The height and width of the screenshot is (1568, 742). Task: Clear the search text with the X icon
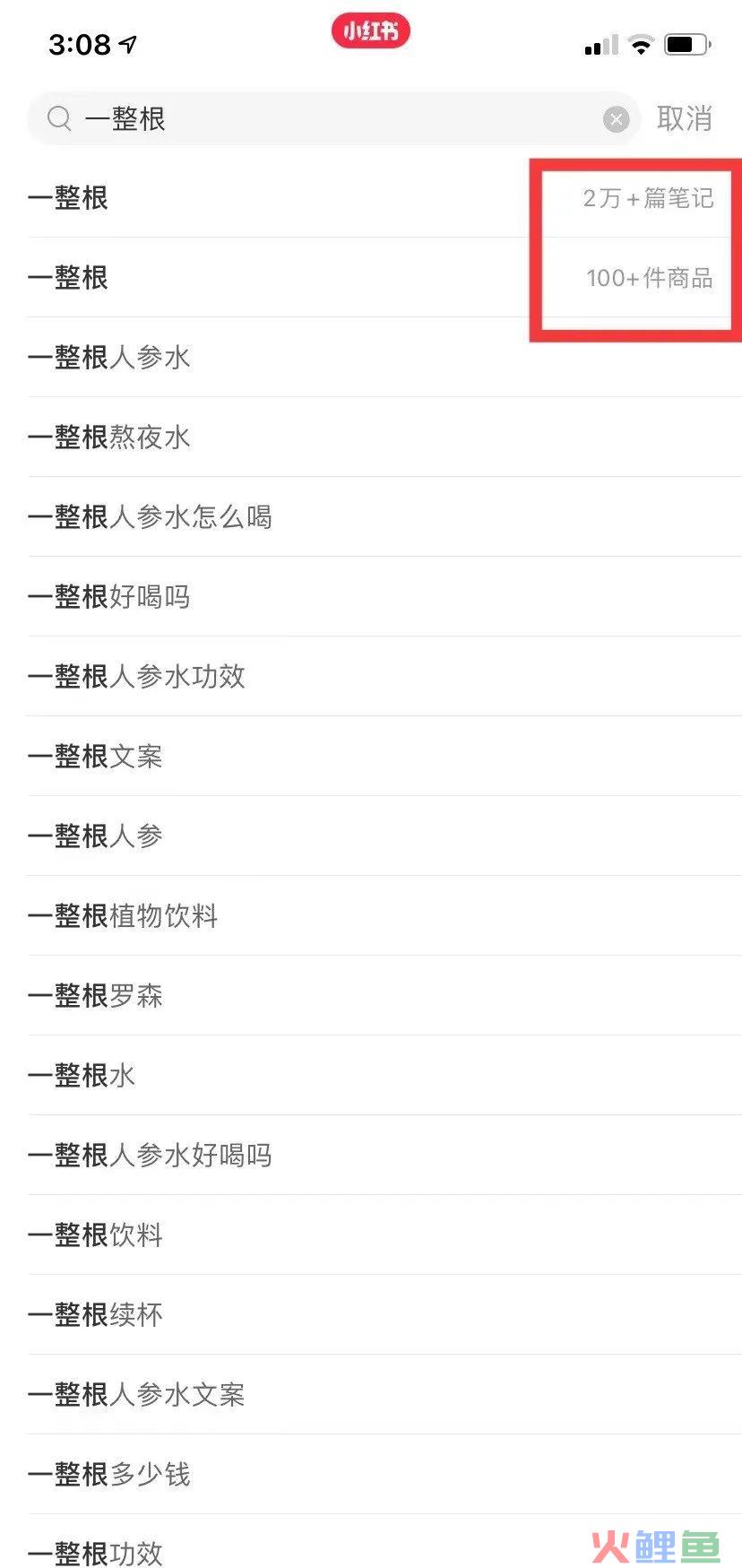616,119
